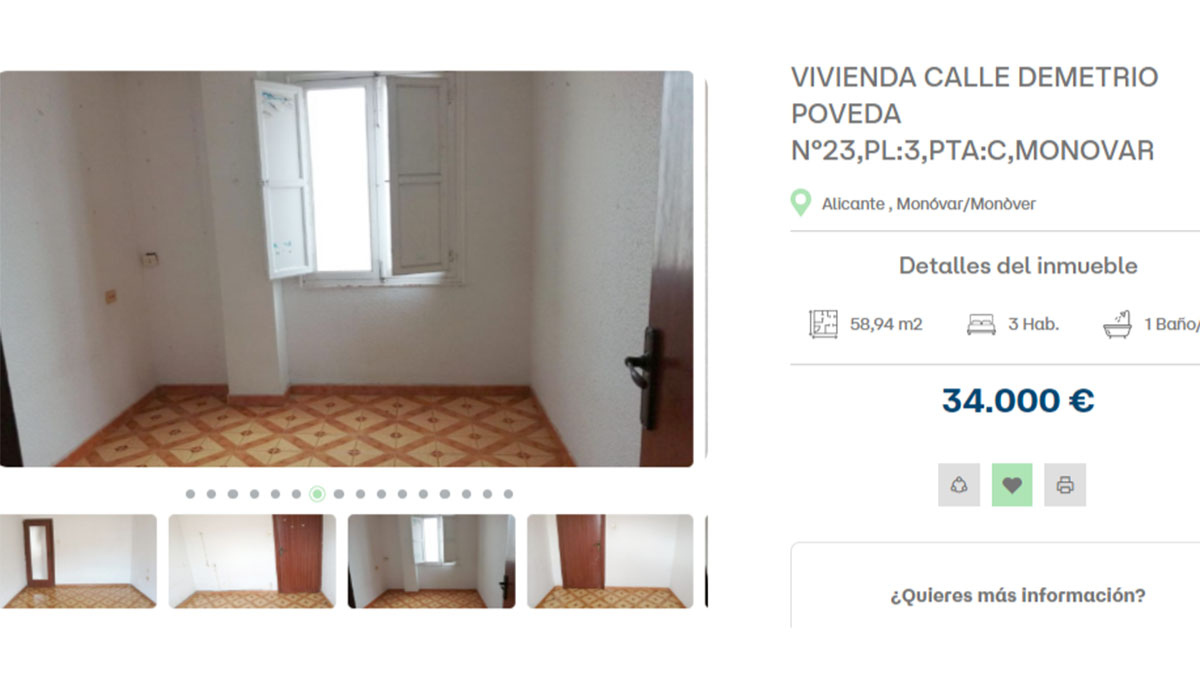View the thumbnail photo with the window

point(431,561)
